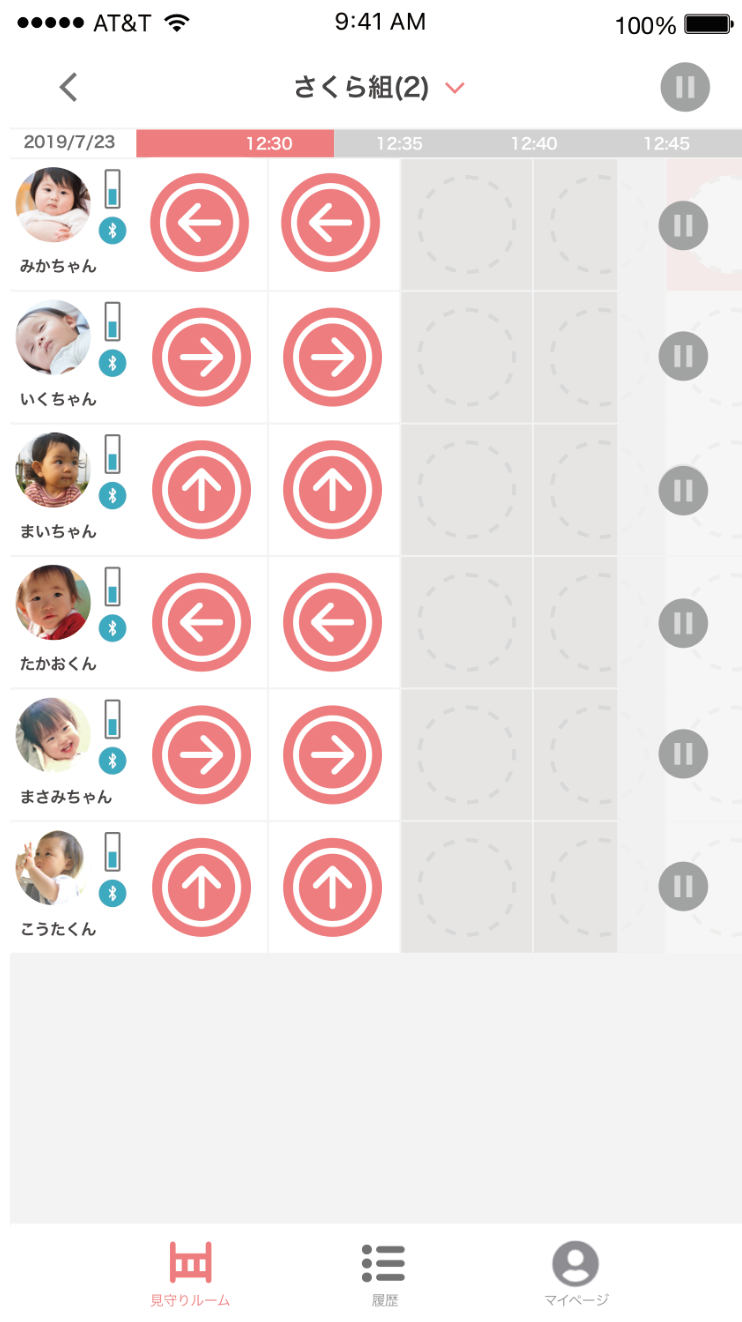Pause monitoring for いくちゃん
Image resolution: width=742 pixels, height=1322 pixels.
tap(683, 356)
